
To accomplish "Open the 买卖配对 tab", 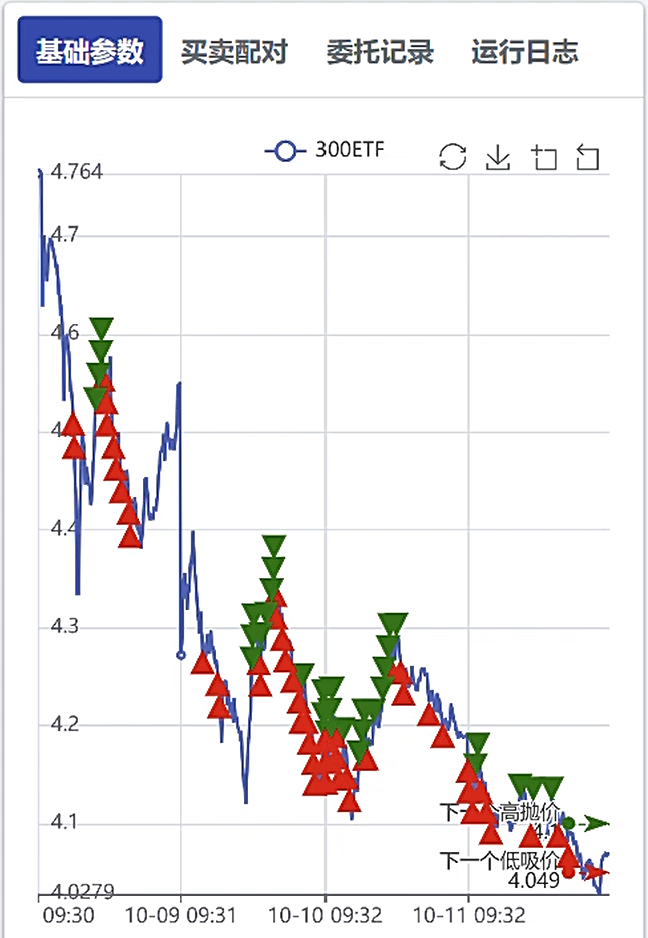I will click(234, 51).
